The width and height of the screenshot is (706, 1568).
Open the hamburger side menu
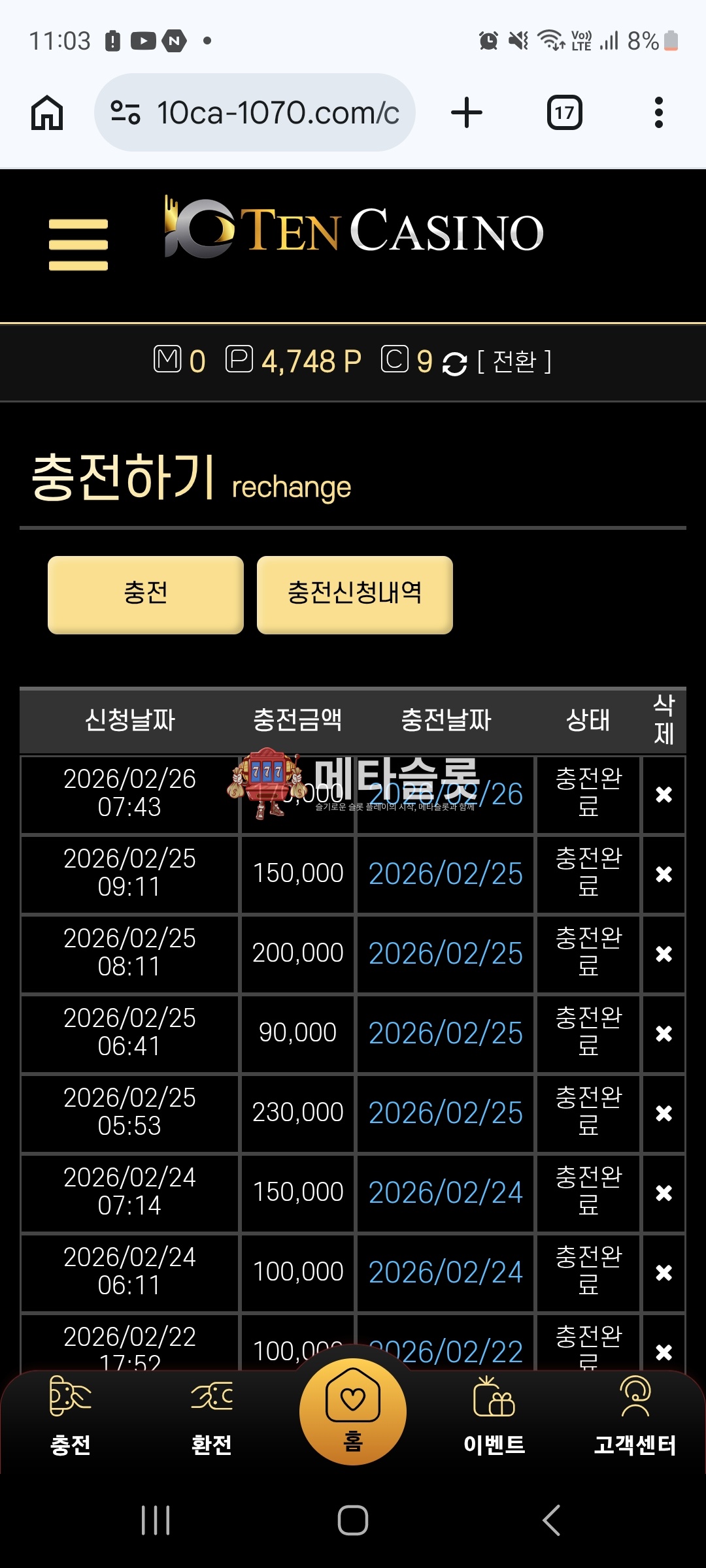[78, 244]
